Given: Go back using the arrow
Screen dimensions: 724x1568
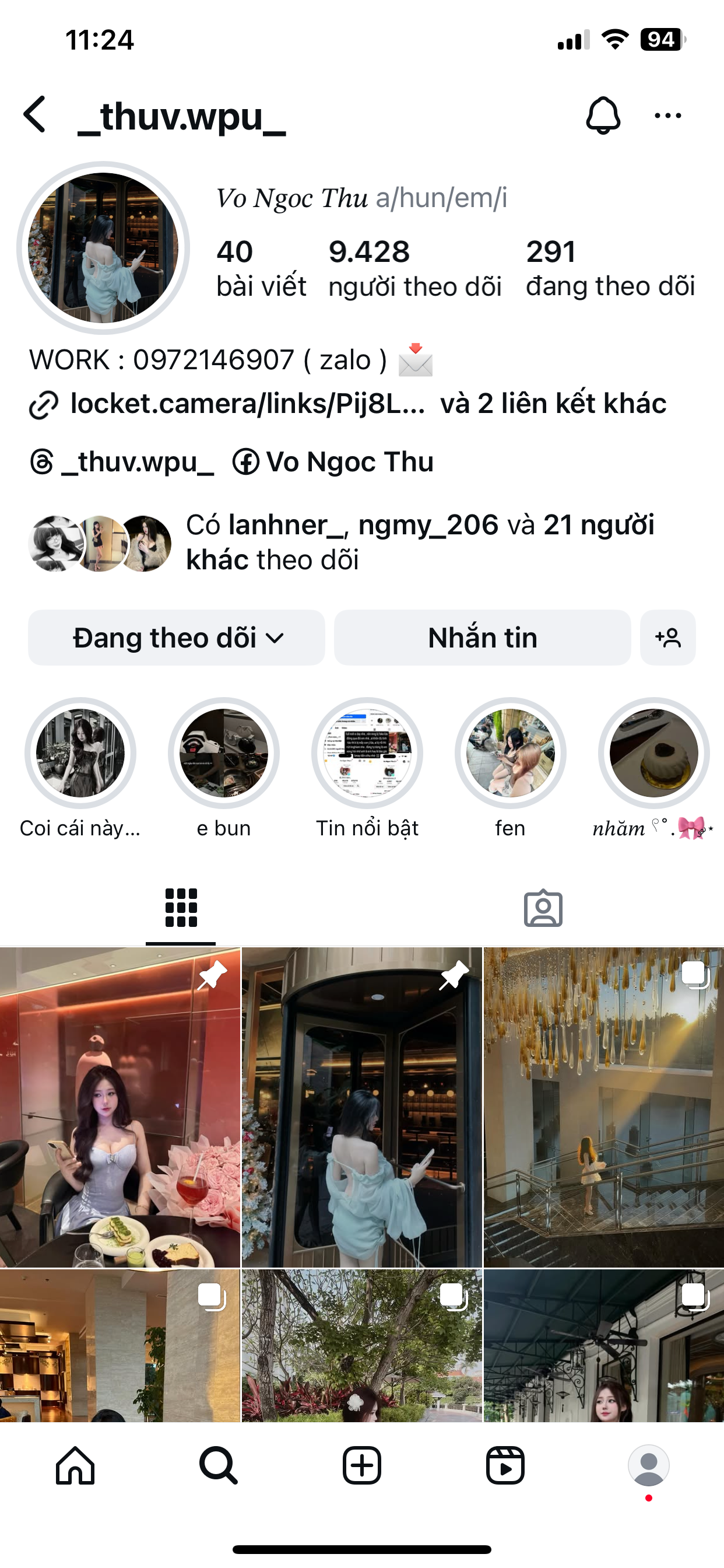Looking at the screenshot, I should click(x=34, y=114).
